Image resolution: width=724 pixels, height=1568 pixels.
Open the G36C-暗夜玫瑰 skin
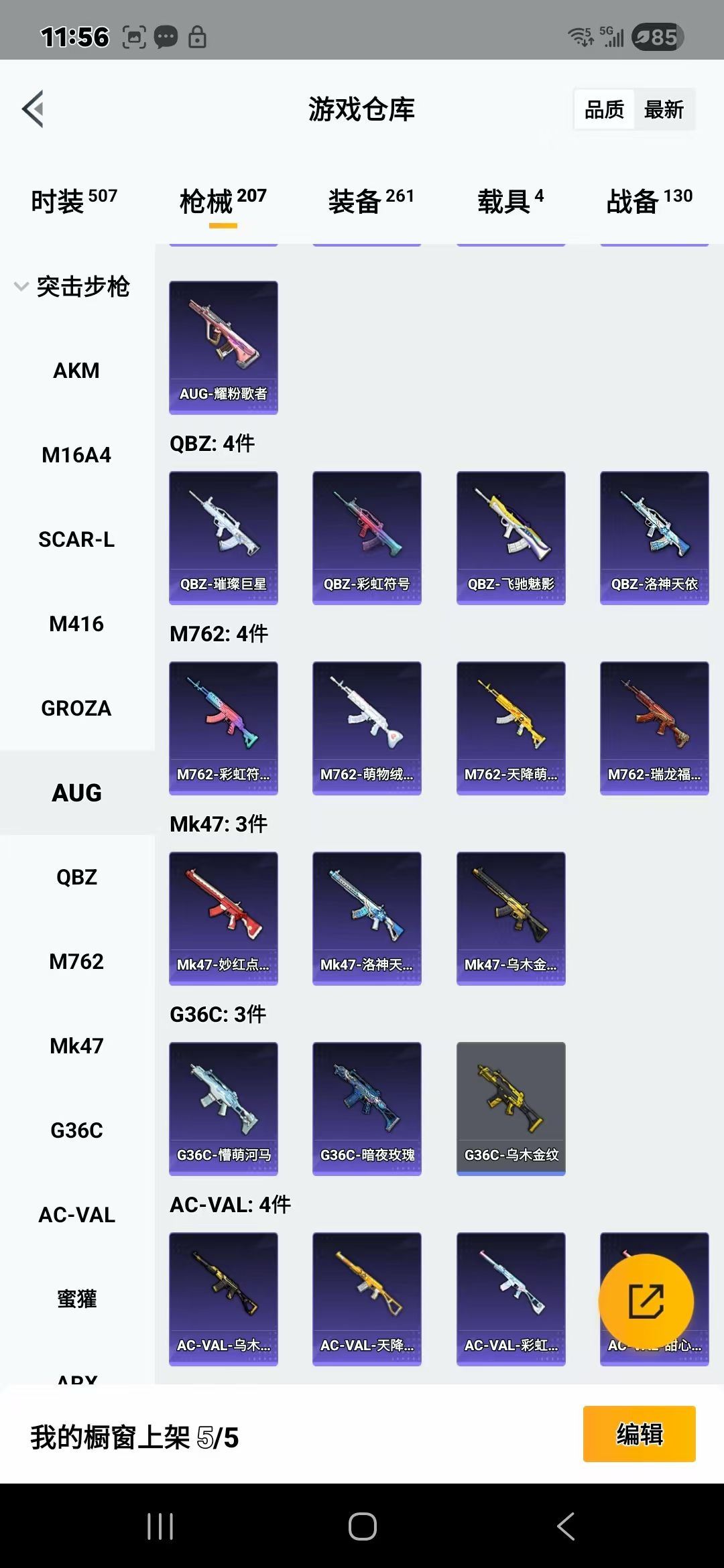point(367,1108)
